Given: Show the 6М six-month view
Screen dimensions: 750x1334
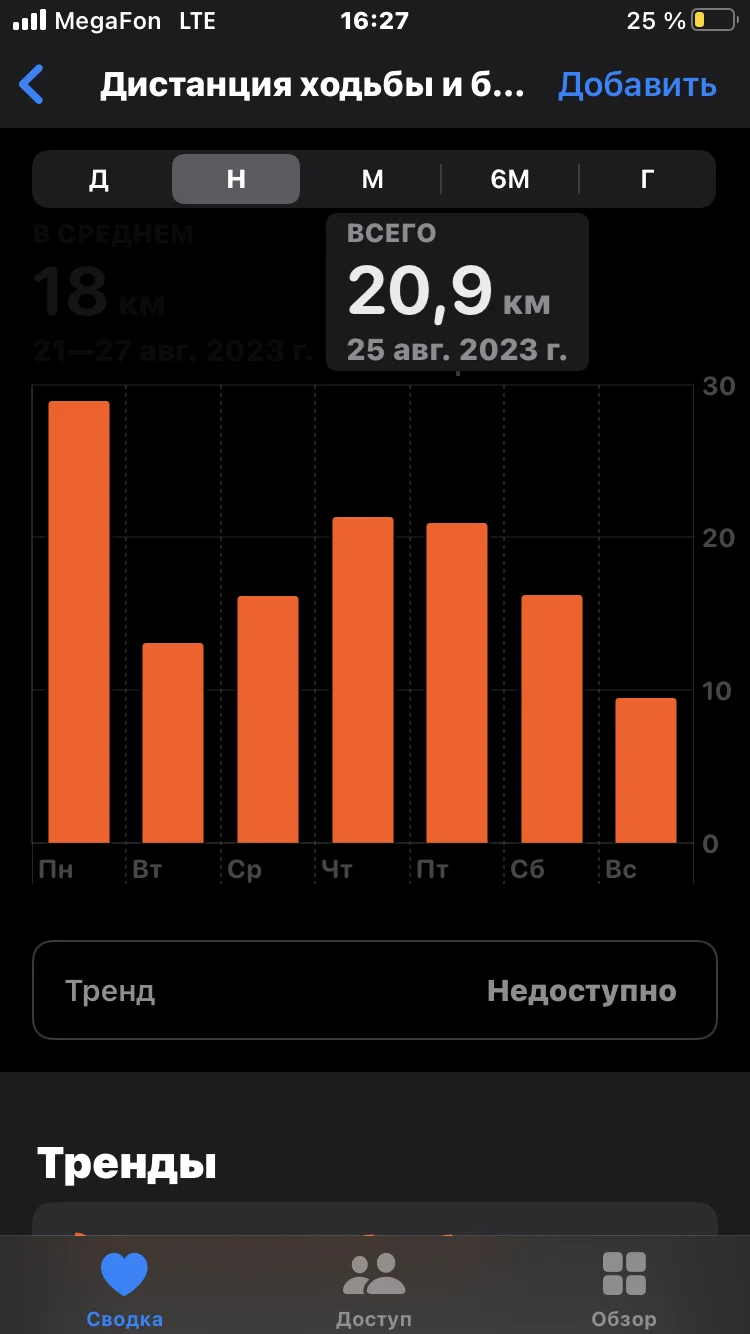Looking at the screenshot, I should (x=510, y=179).
